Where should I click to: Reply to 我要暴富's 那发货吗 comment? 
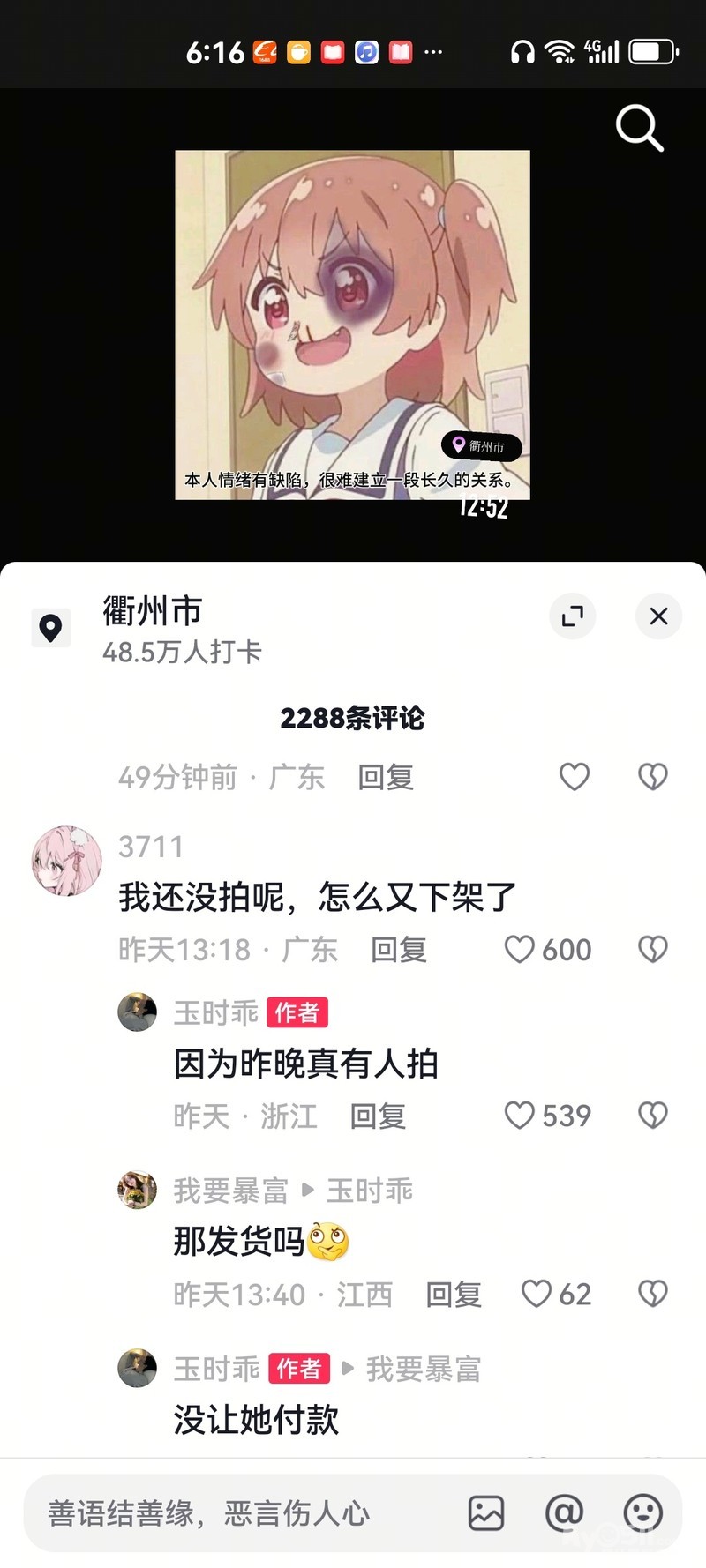[x=454, y=1295]
